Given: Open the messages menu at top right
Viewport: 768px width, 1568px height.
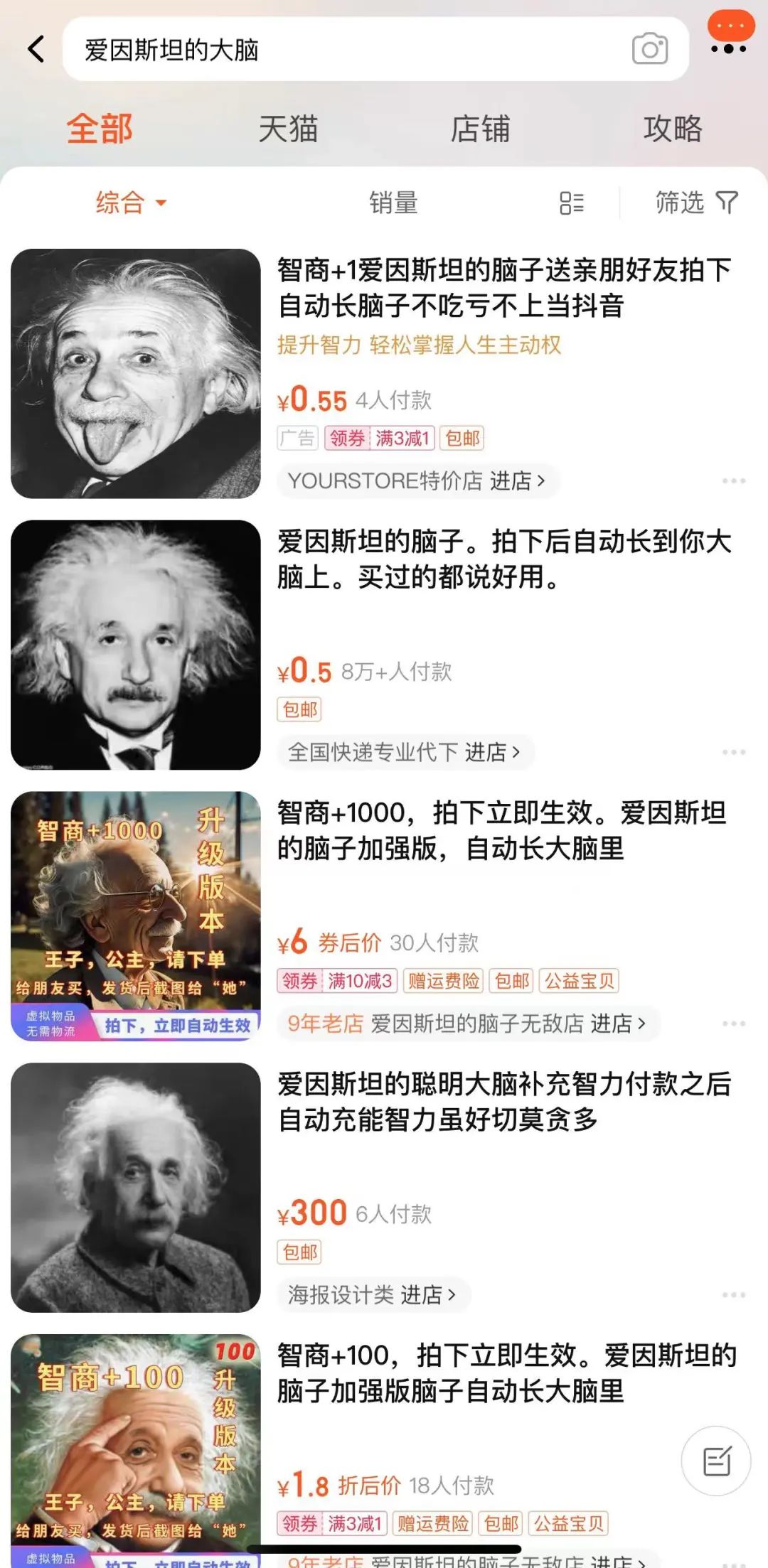Looking at the screenshot, I should [x=730, y=34].
